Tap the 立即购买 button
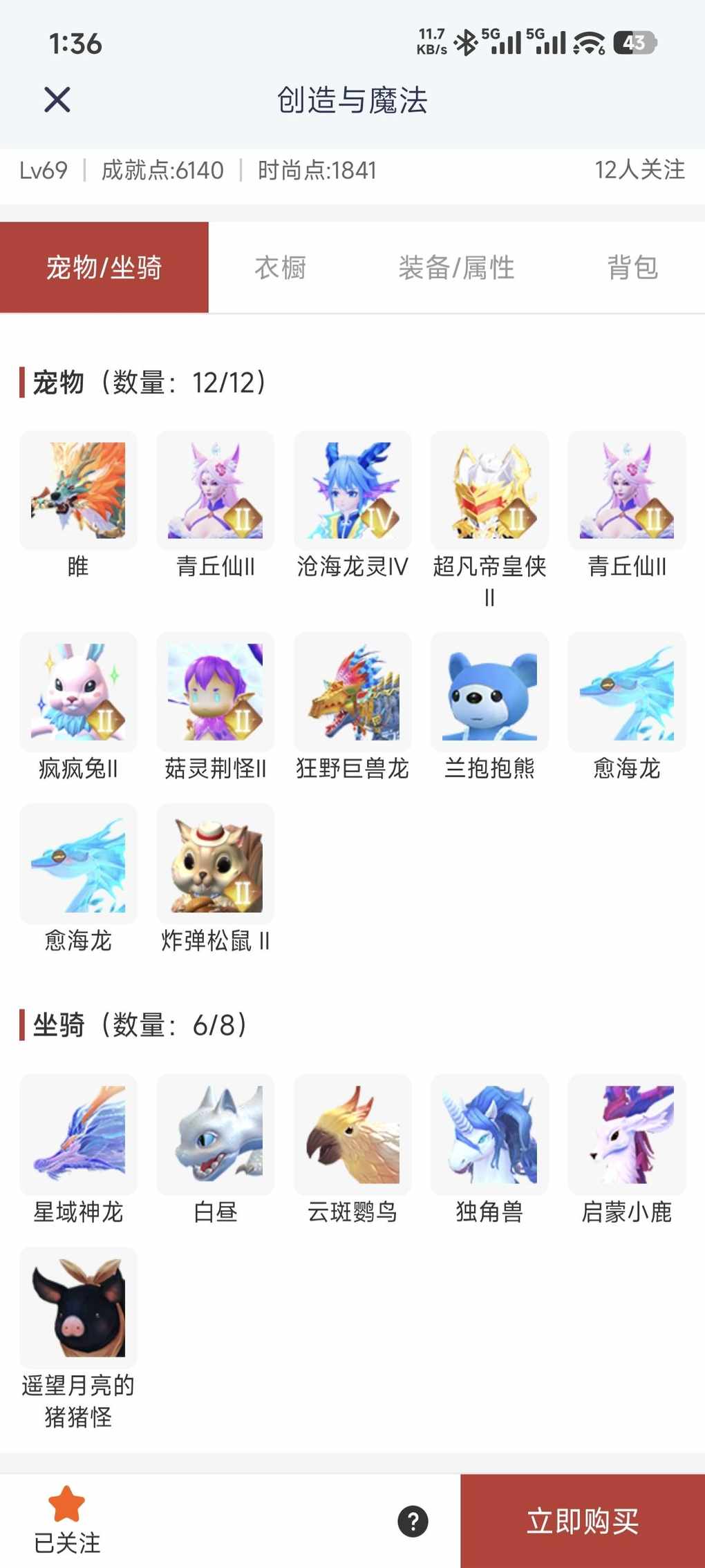The width and height of the screenshot is (705, 1568). tap(583, 1520)
